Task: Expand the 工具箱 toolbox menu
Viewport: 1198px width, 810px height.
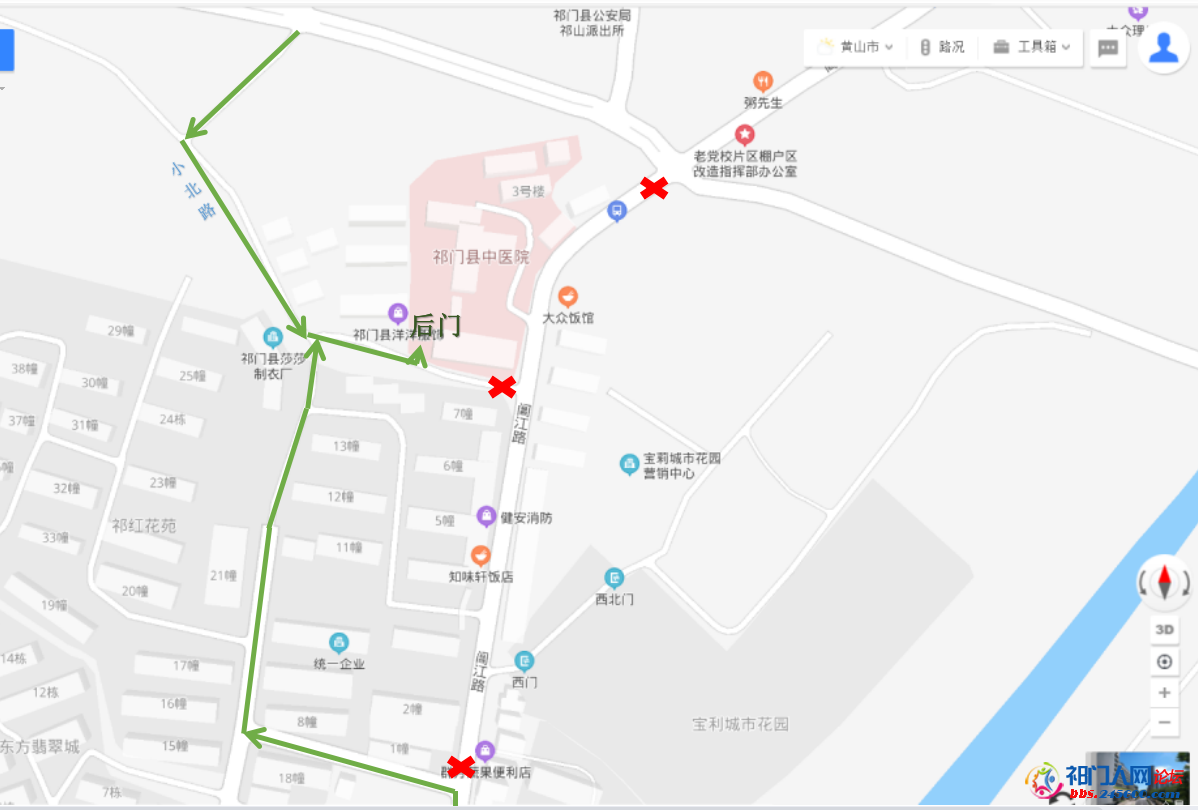Action: click(1033, 47)
